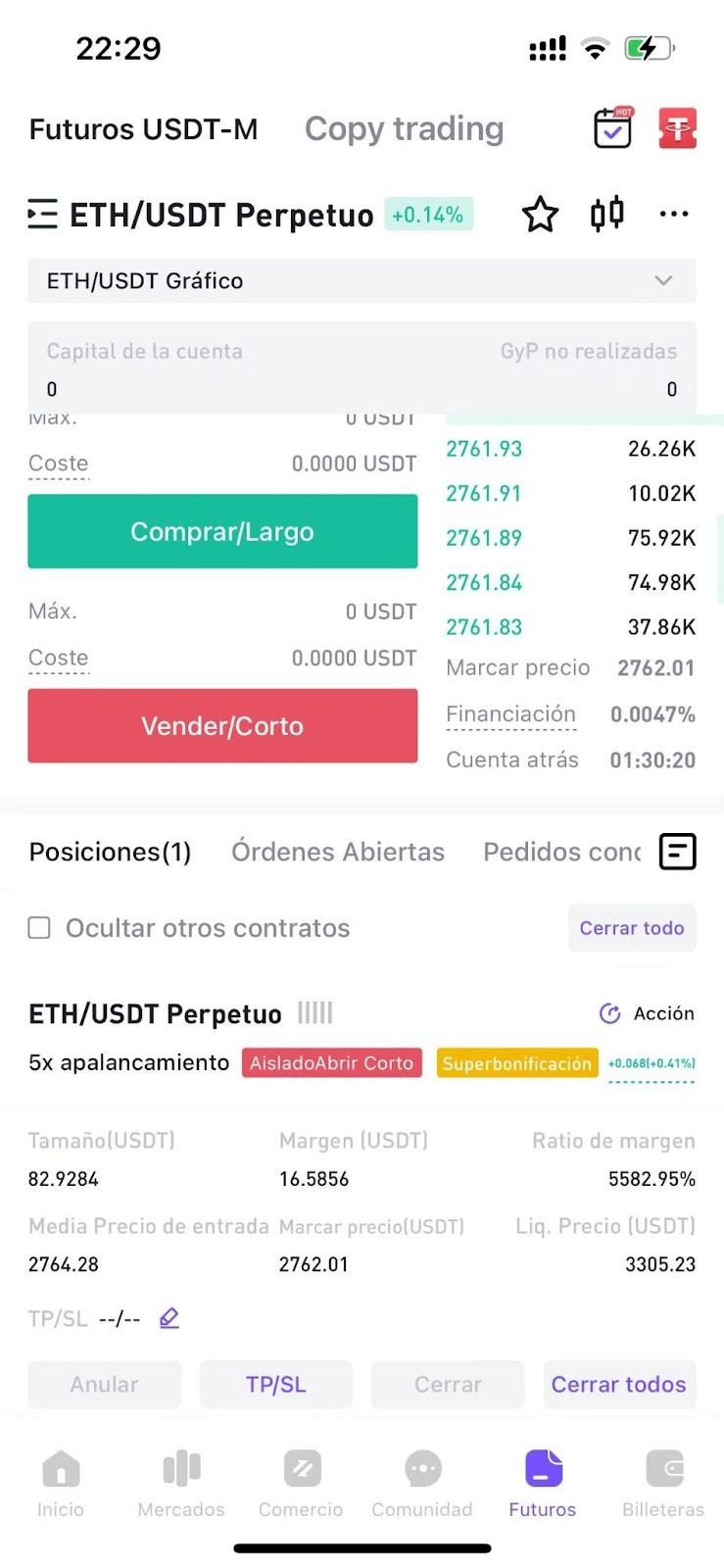Tap the TP/SL button
The image size is (724, 1568).
pos(275,1384)
